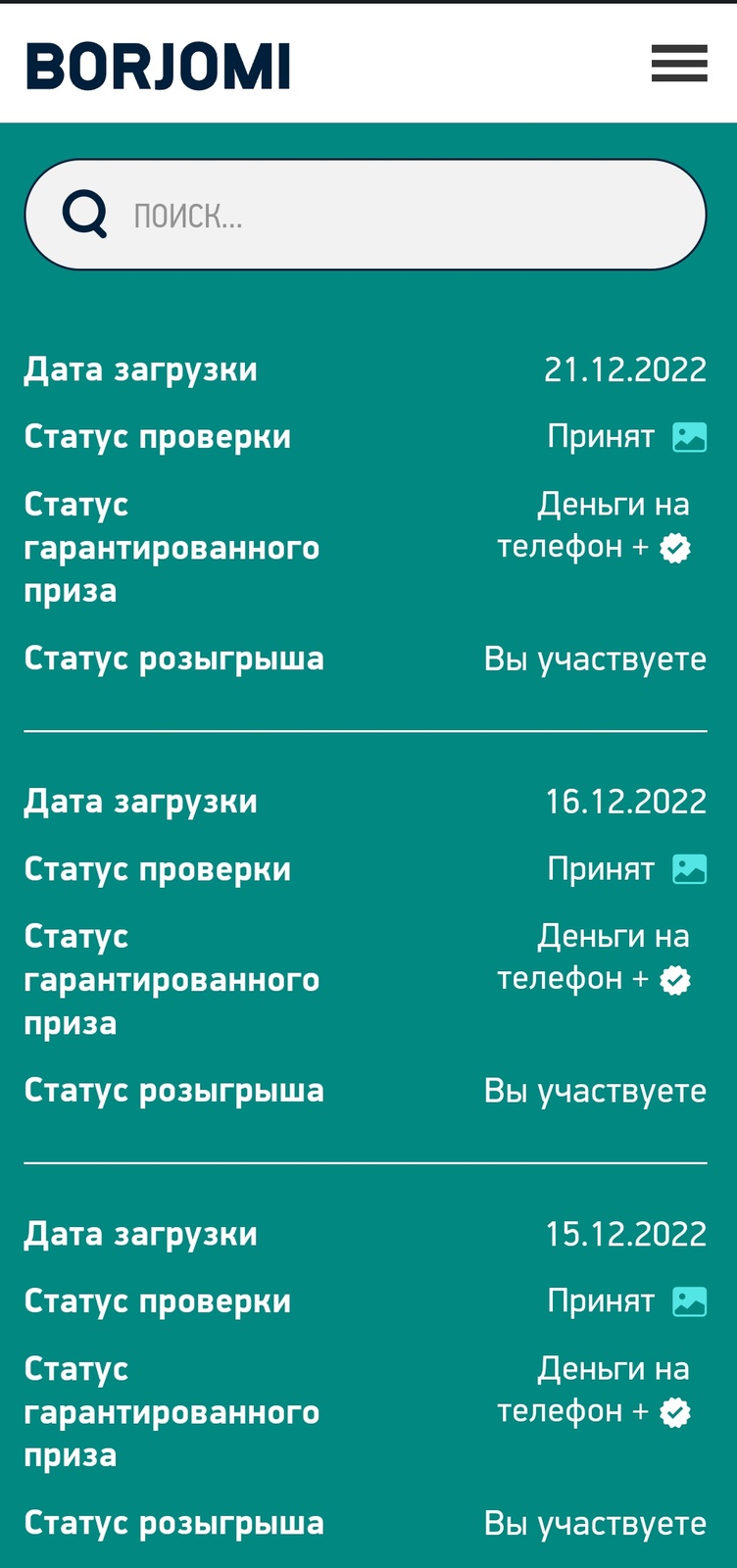View receipt image for 16.12.2022 upload
737x1568 pixels.
pyautogui.click(x=689, y=869)
